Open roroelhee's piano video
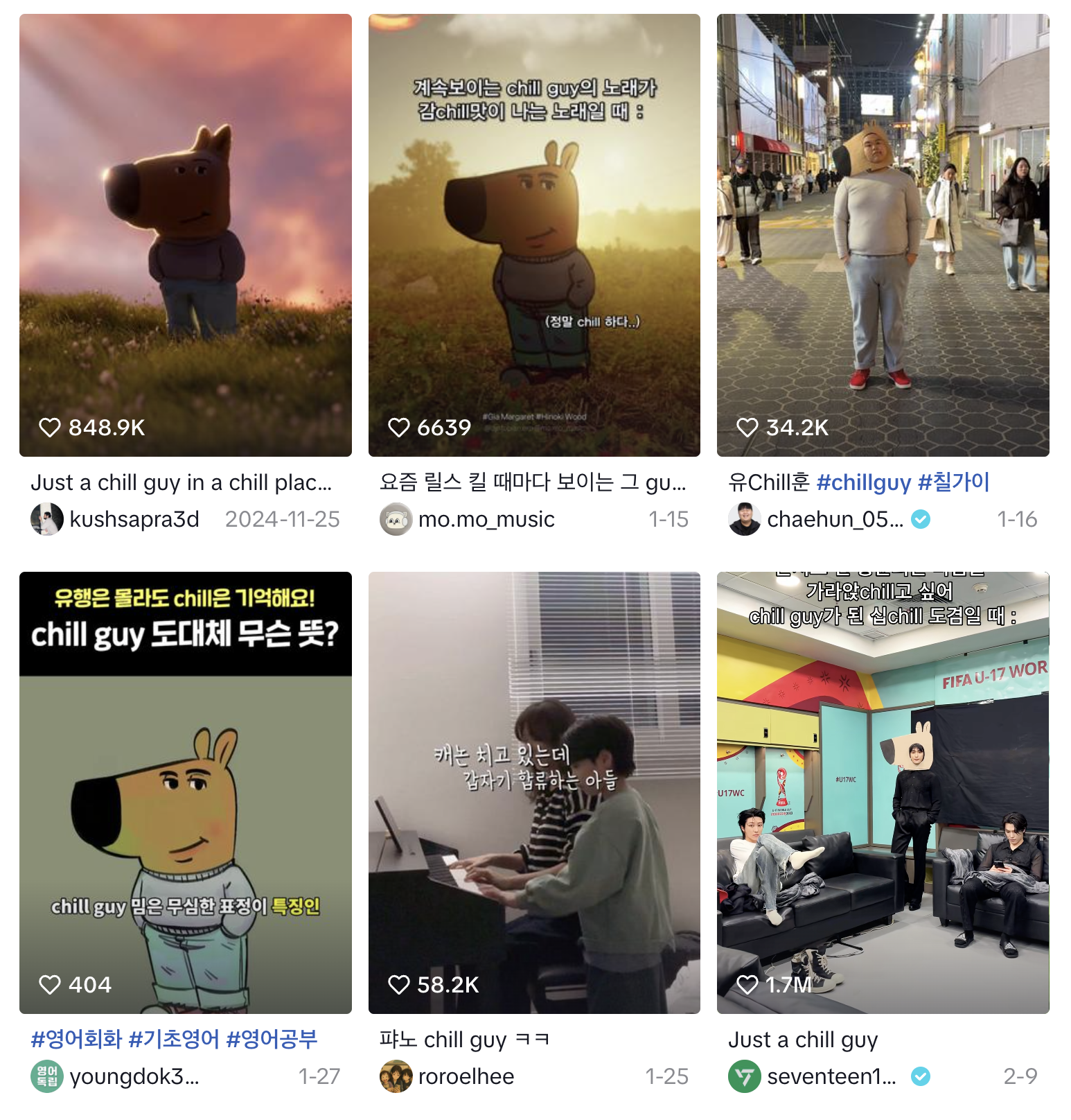Image resolution: width=1071 pixels, height=1120 pixels. [533, 792]
